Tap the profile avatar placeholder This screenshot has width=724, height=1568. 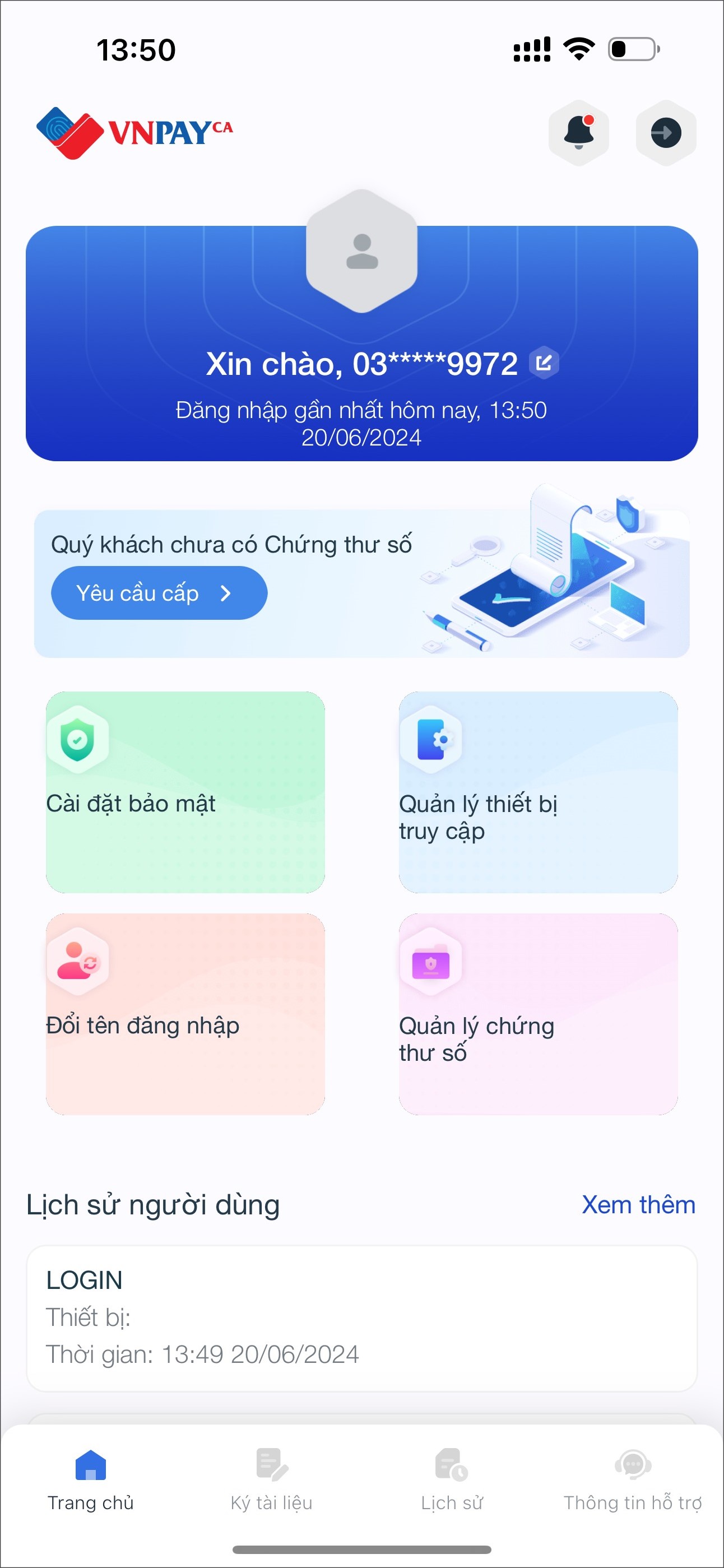361,251
